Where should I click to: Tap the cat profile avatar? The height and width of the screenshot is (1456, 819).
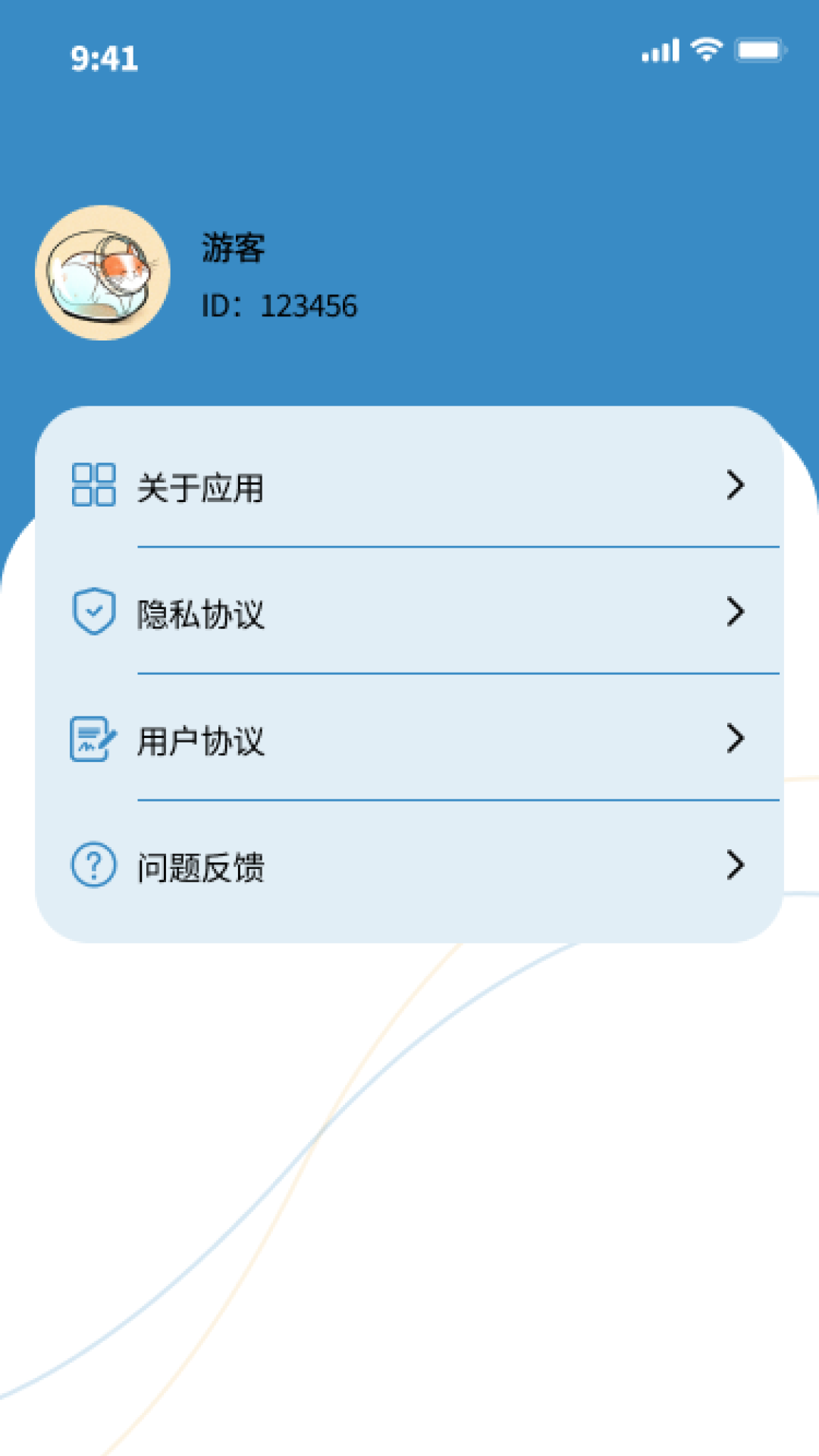coord(102,272)
